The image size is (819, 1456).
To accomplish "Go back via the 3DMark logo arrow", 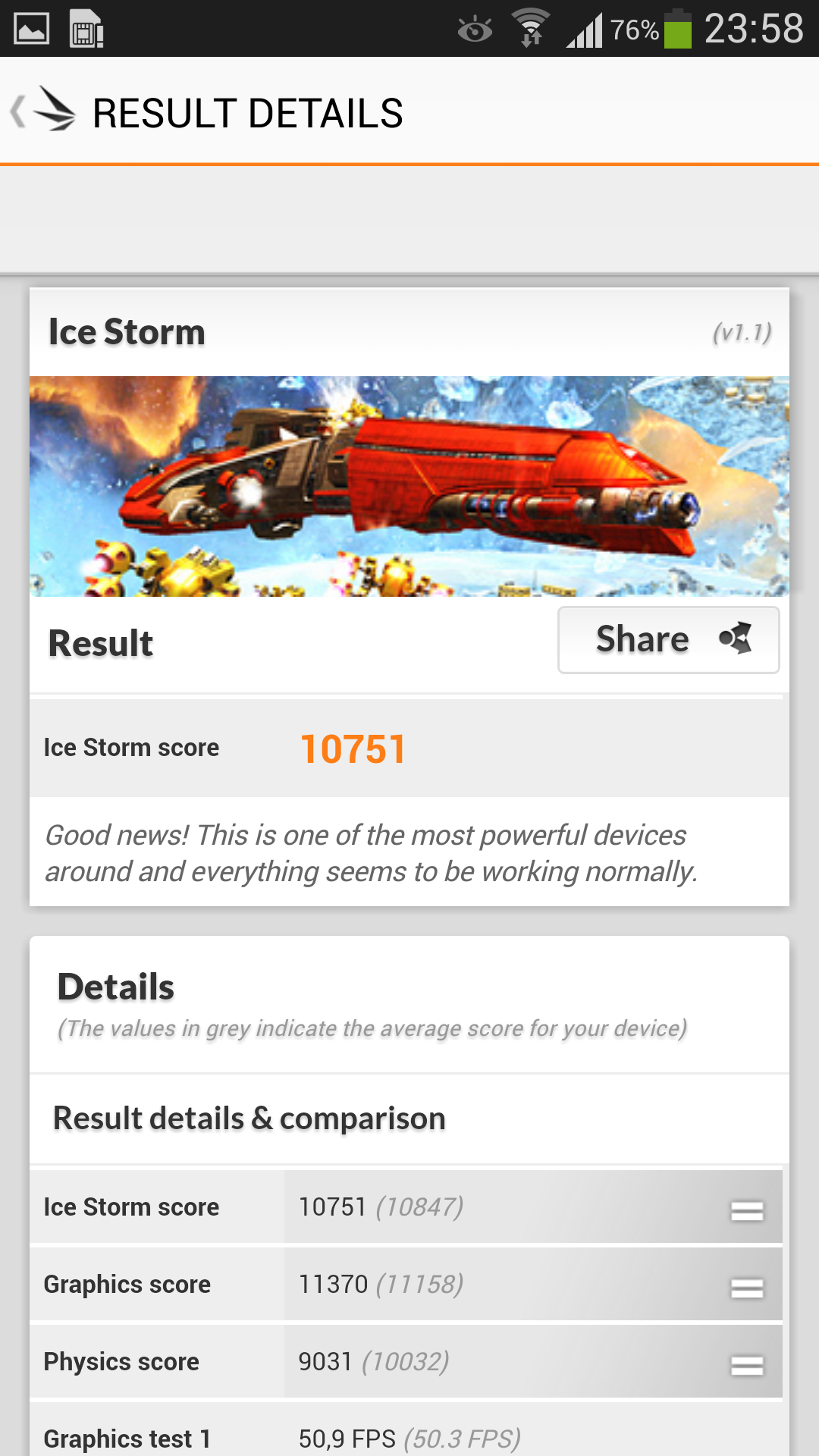I will click(43, 111).
